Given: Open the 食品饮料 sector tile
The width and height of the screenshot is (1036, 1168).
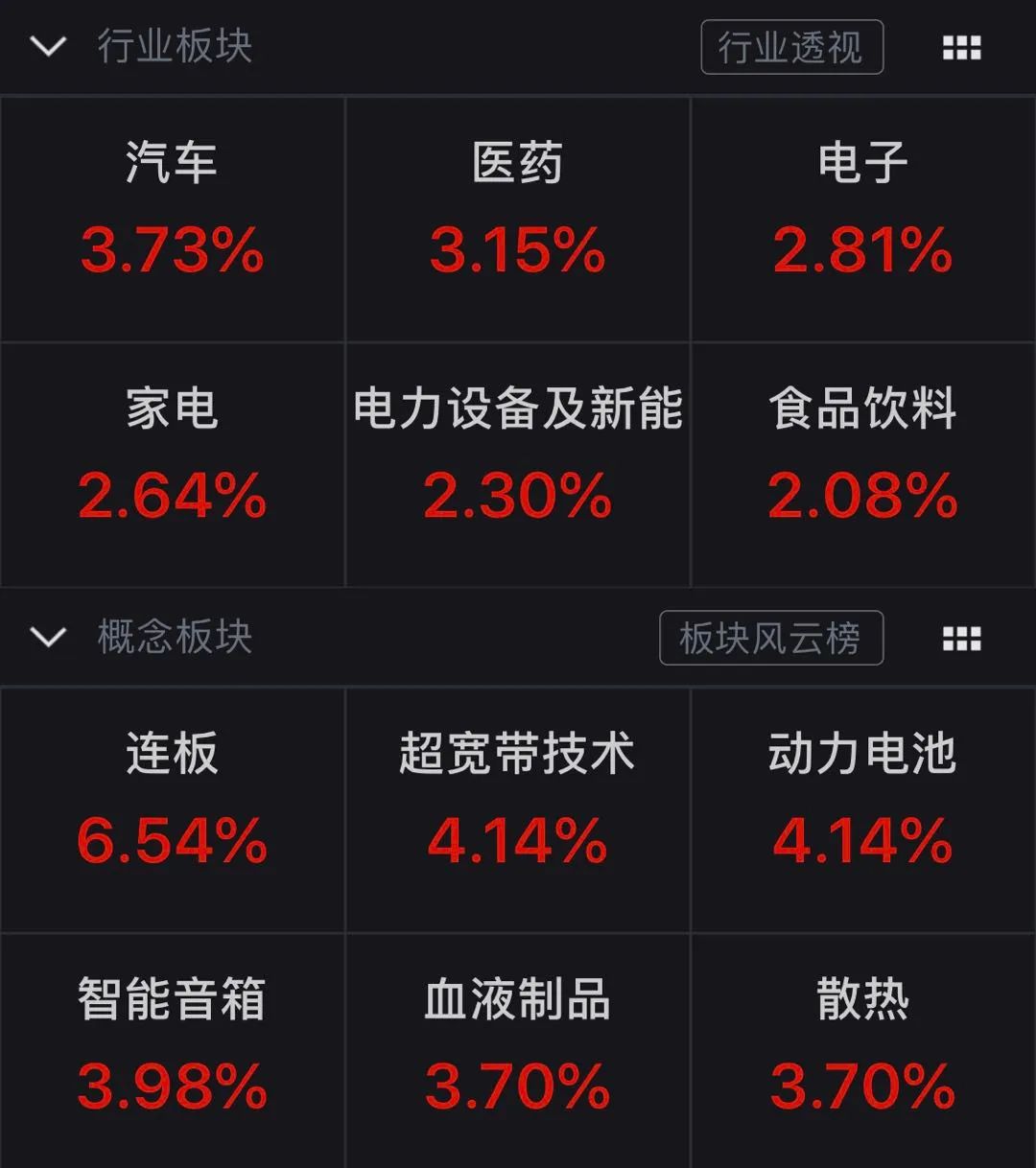Looking at the screenshot, I should coord(863,465).
